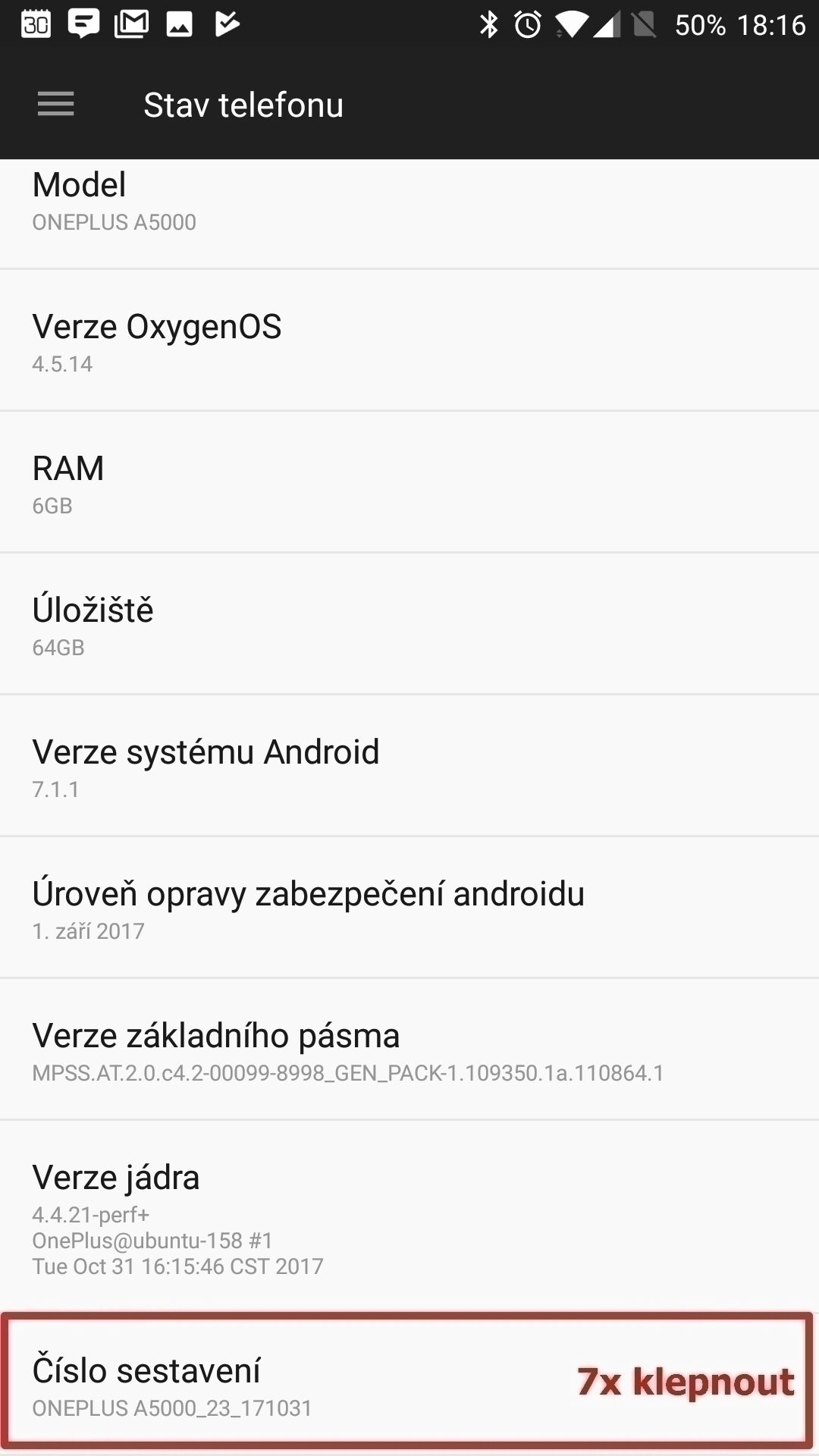Select the Verze jádra entry
819x1456 pixels.
coord(409,1216)
